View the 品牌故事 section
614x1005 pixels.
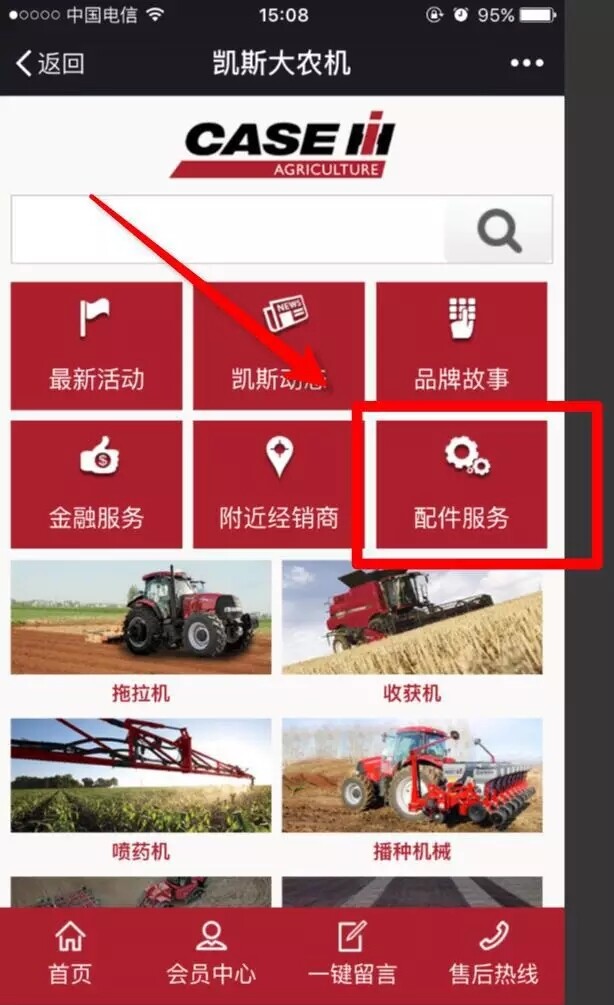461,346
